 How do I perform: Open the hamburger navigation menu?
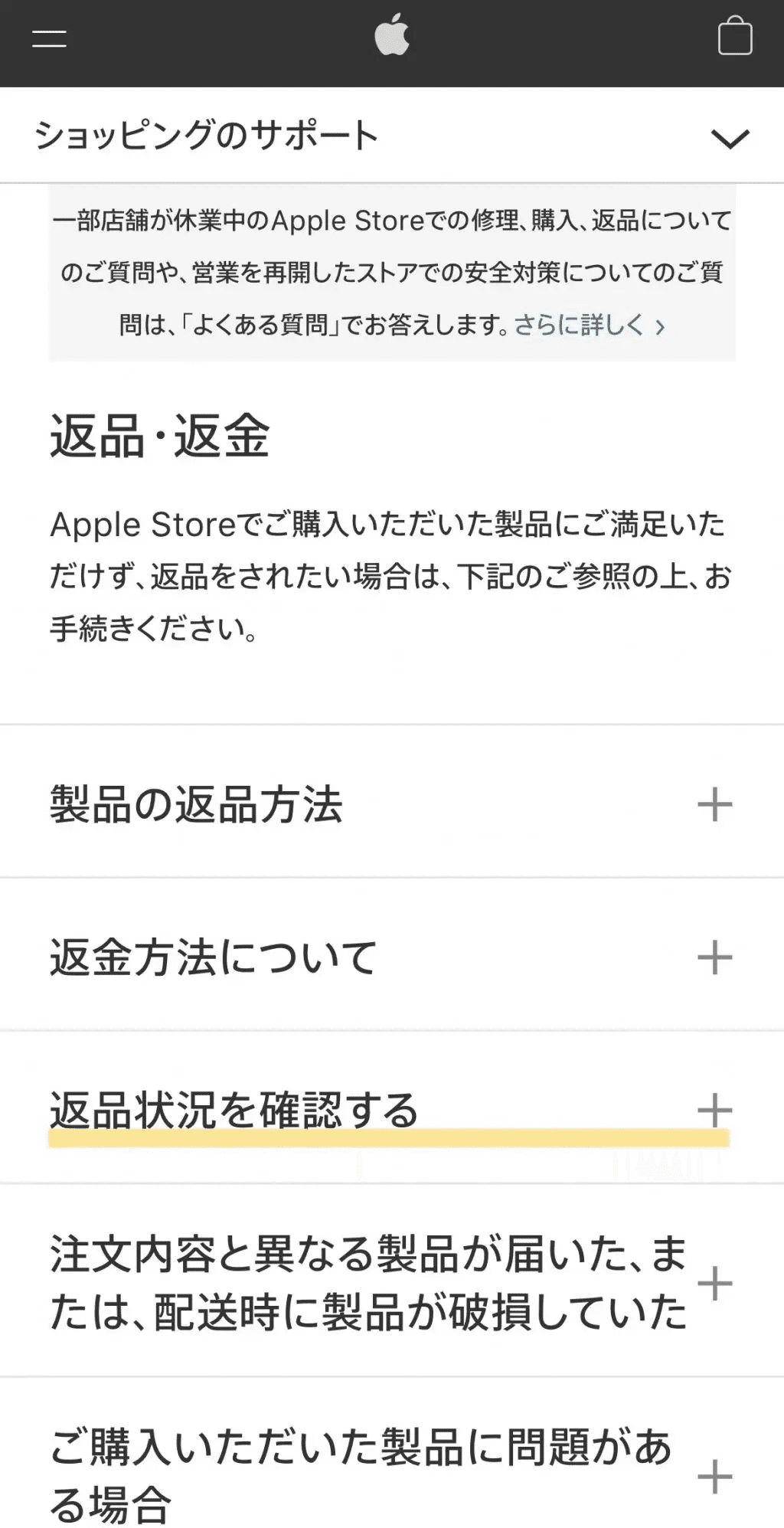click(48, 40)
